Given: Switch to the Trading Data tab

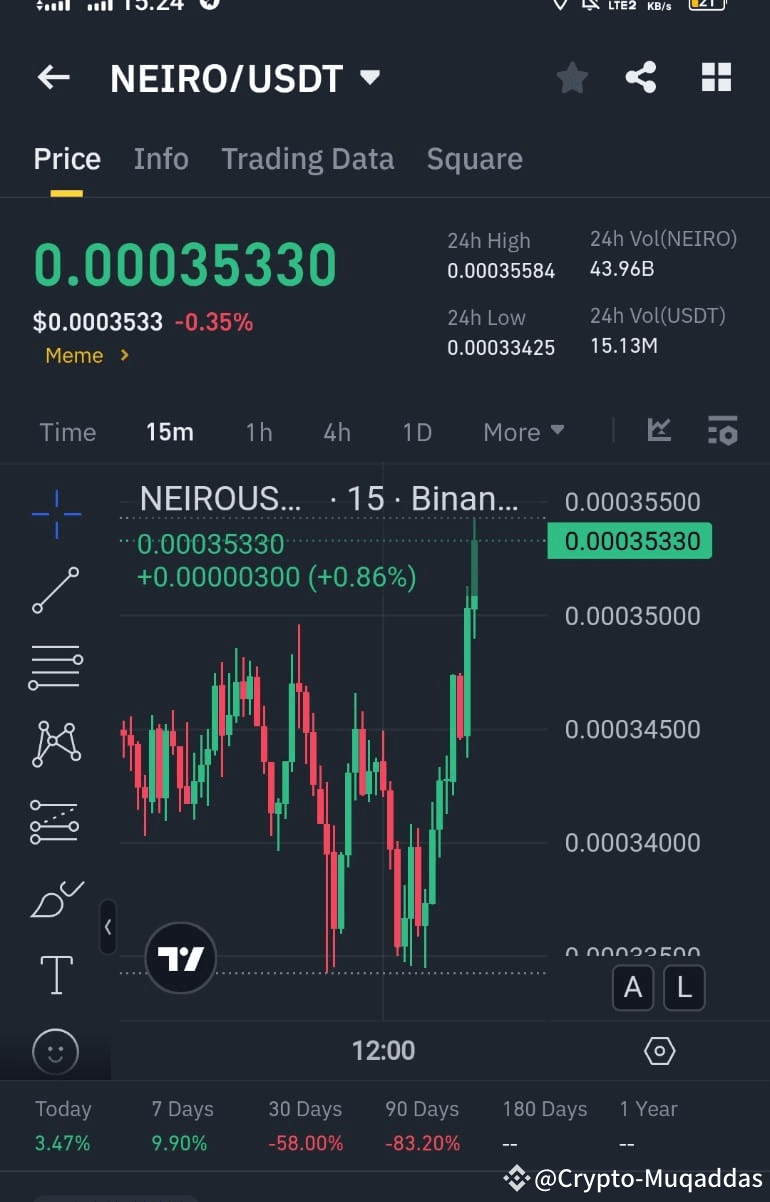Looking at the screenshot, I should pos(307,158).
